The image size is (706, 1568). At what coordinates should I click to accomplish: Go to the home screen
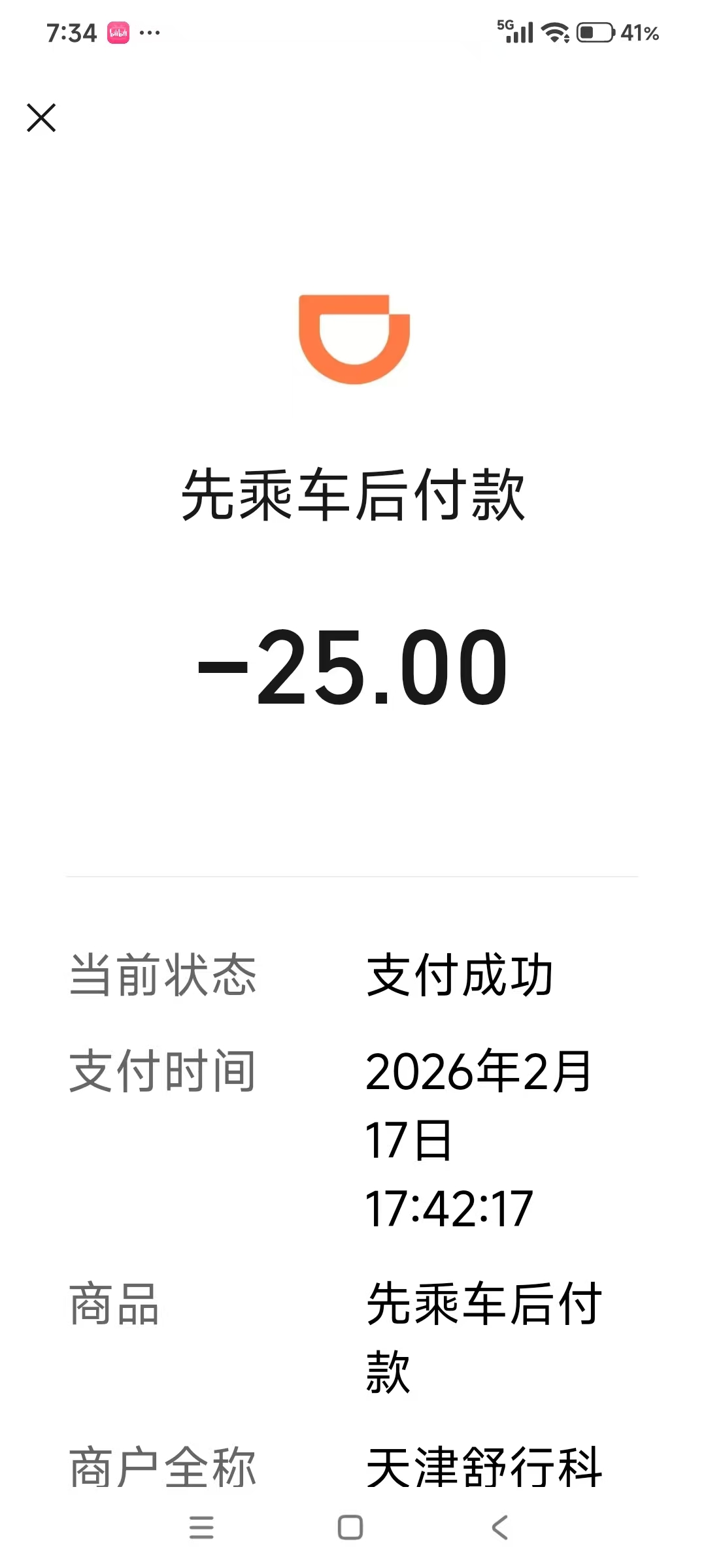tap(350, 1527)
